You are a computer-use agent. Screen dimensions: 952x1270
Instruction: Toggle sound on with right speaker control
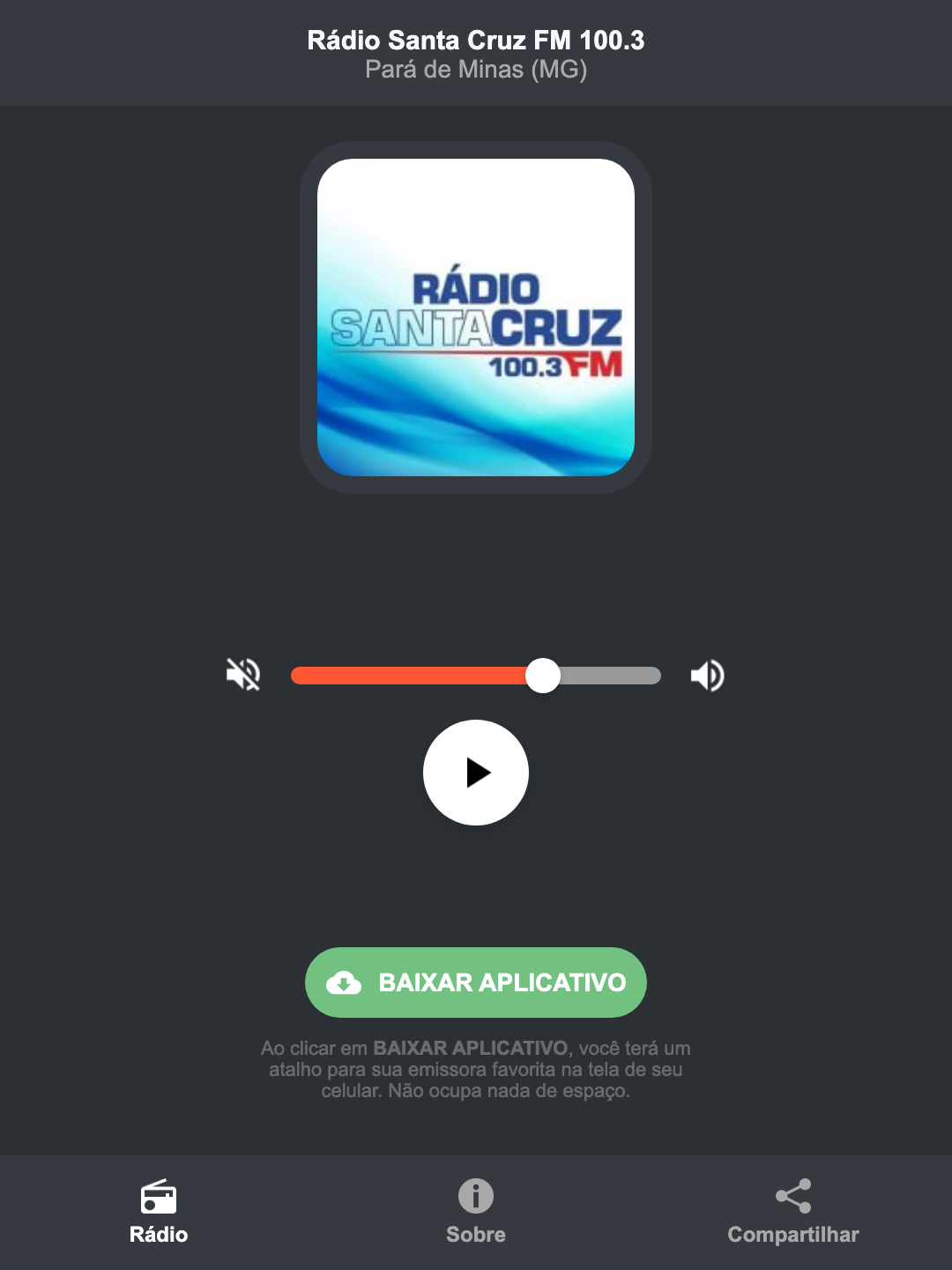pyautogui.click(x=707, y=675)
